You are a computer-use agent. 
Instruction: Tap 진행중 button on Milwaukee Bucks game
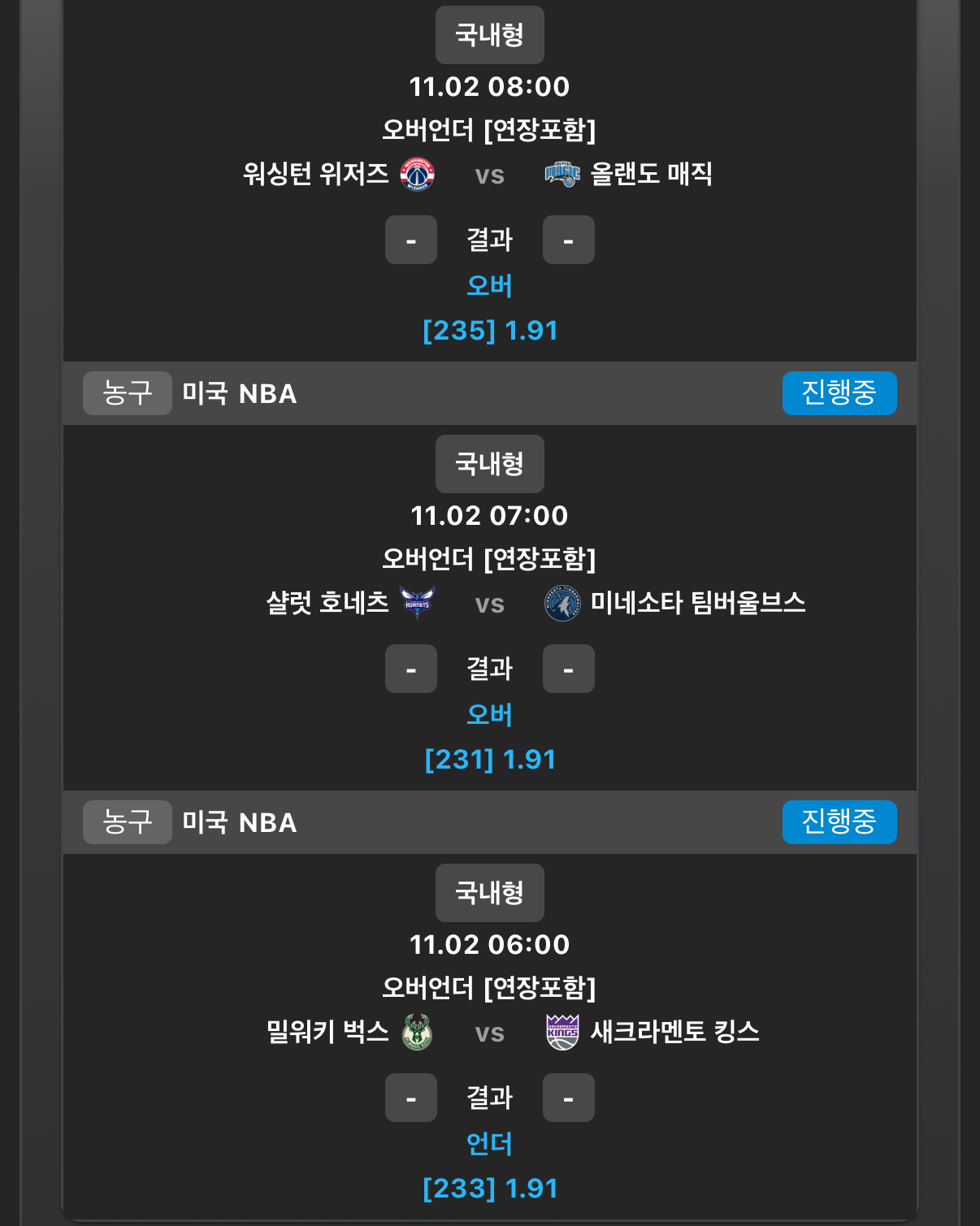pos(839,822)
